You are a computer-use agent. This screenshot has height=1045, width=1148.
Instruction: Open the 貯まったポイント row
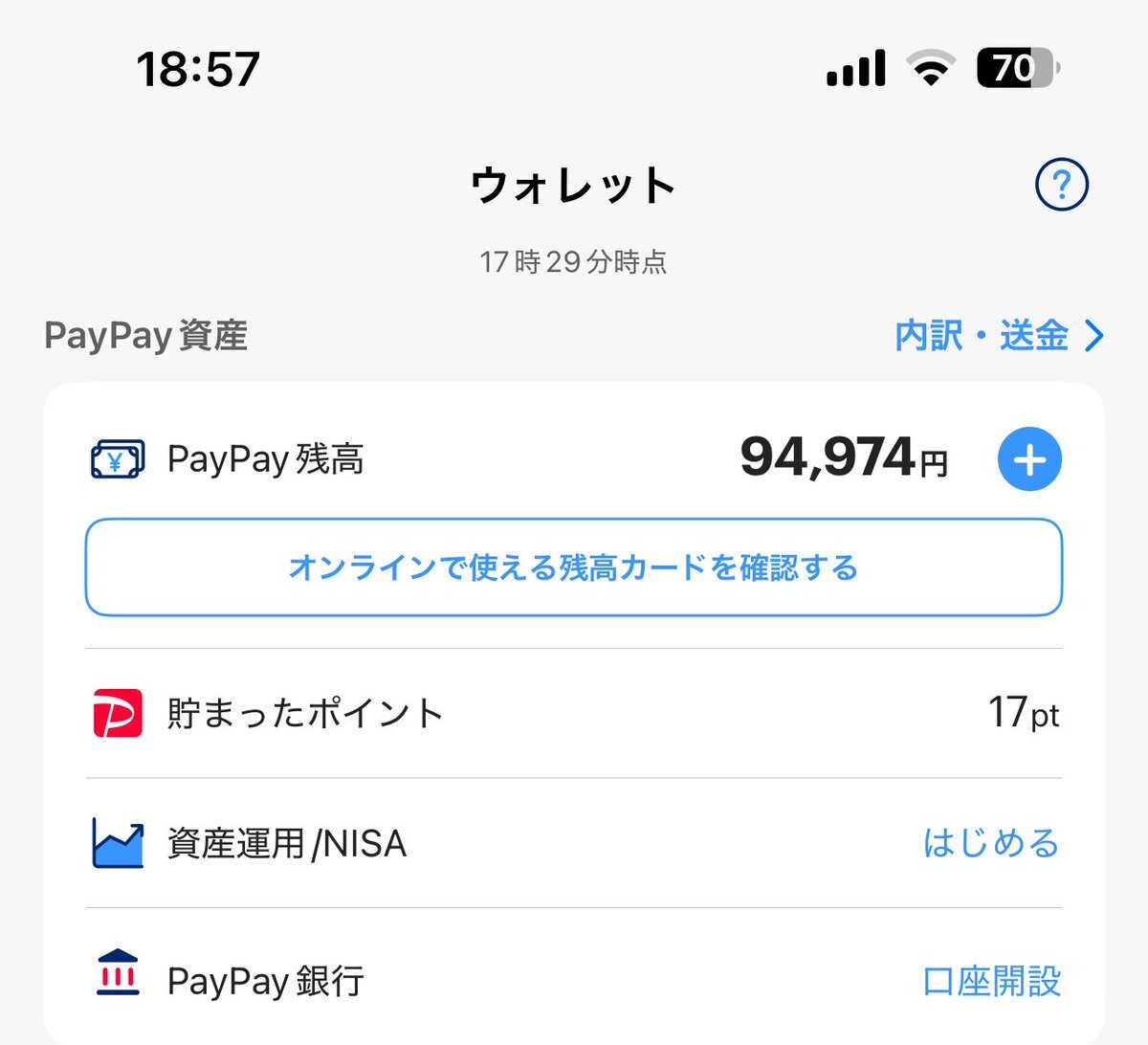(574, 714)
